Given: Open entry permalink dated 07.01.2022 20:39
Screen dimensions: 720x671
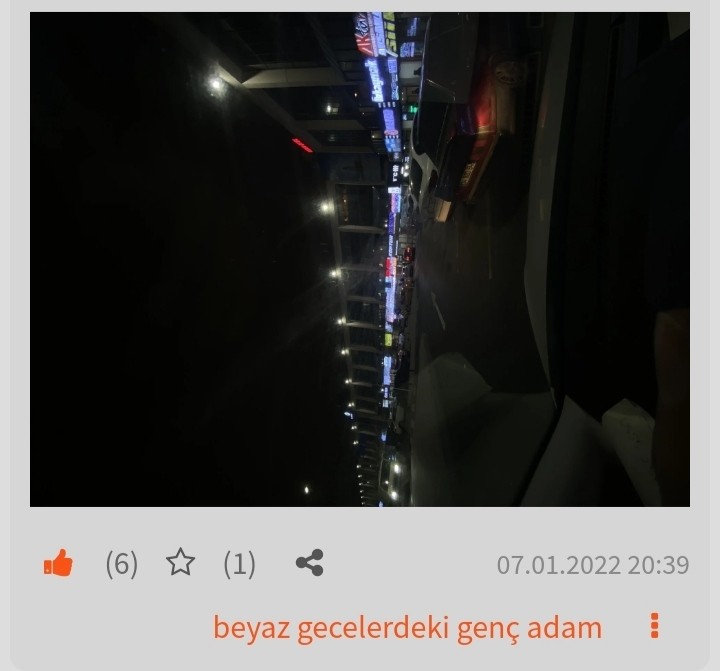Looking at the screenshot, I should (x=593, y=565).
